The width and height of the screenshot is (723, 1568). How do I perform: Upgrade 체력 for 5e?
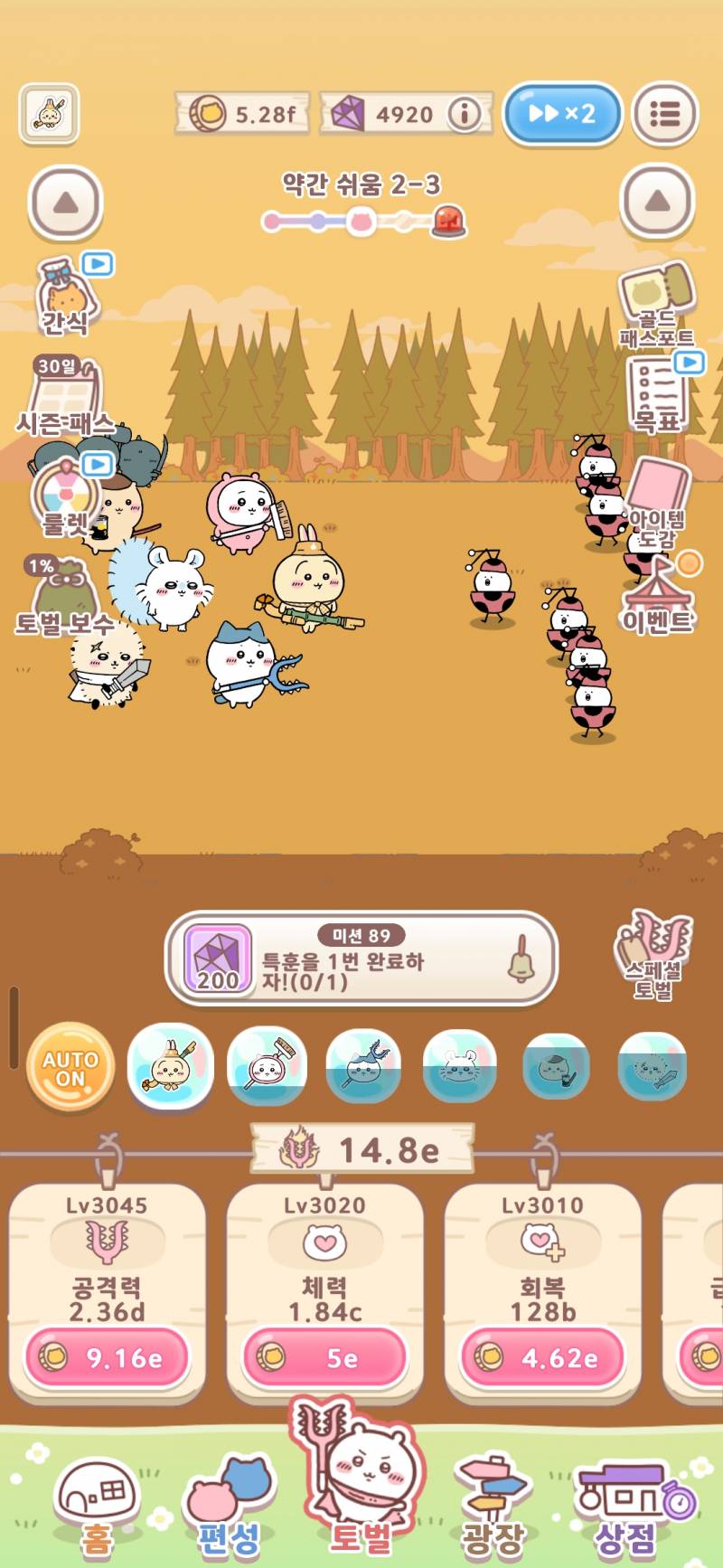[325, 1357]
